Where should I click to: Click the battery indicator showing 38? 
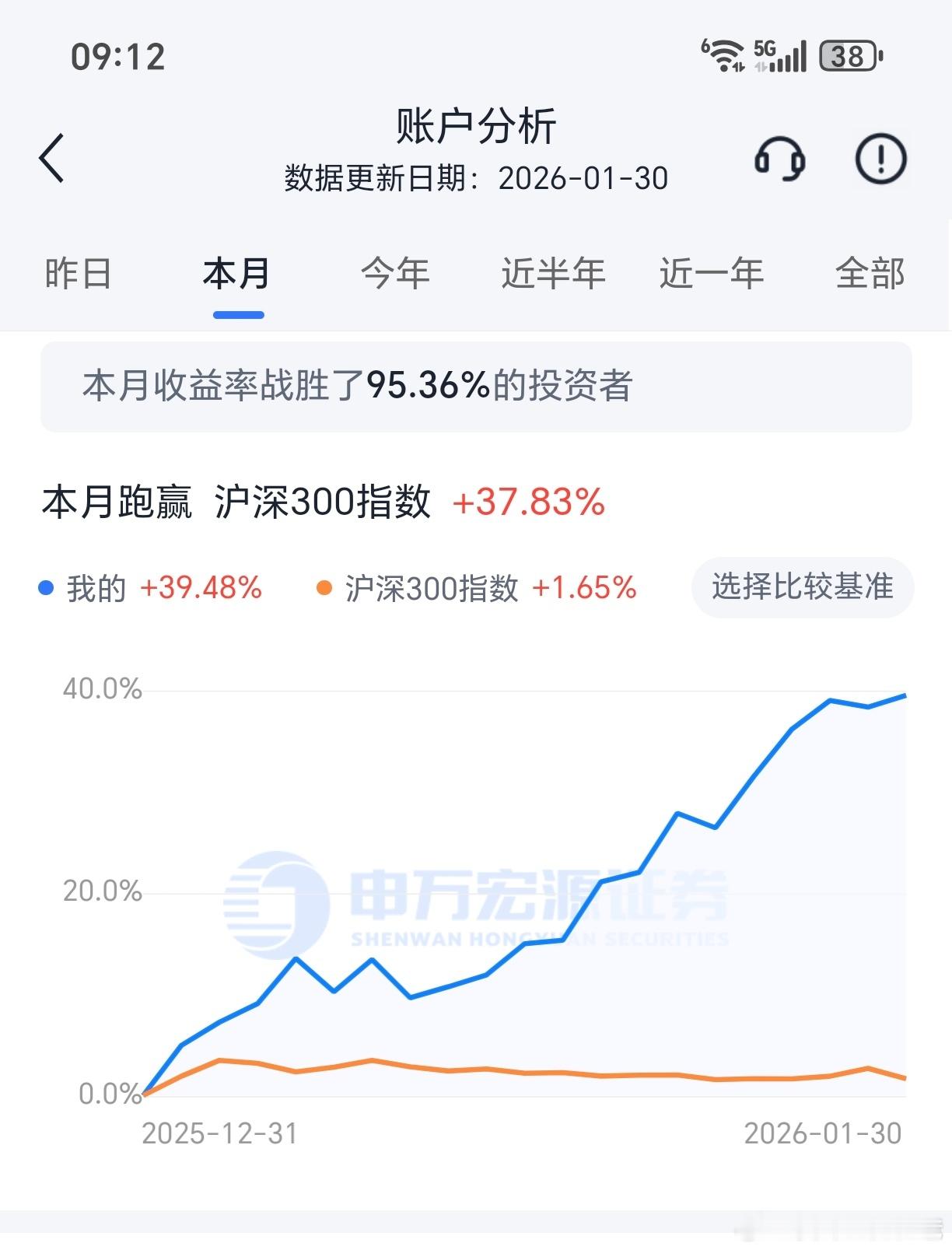click(846, 56)
